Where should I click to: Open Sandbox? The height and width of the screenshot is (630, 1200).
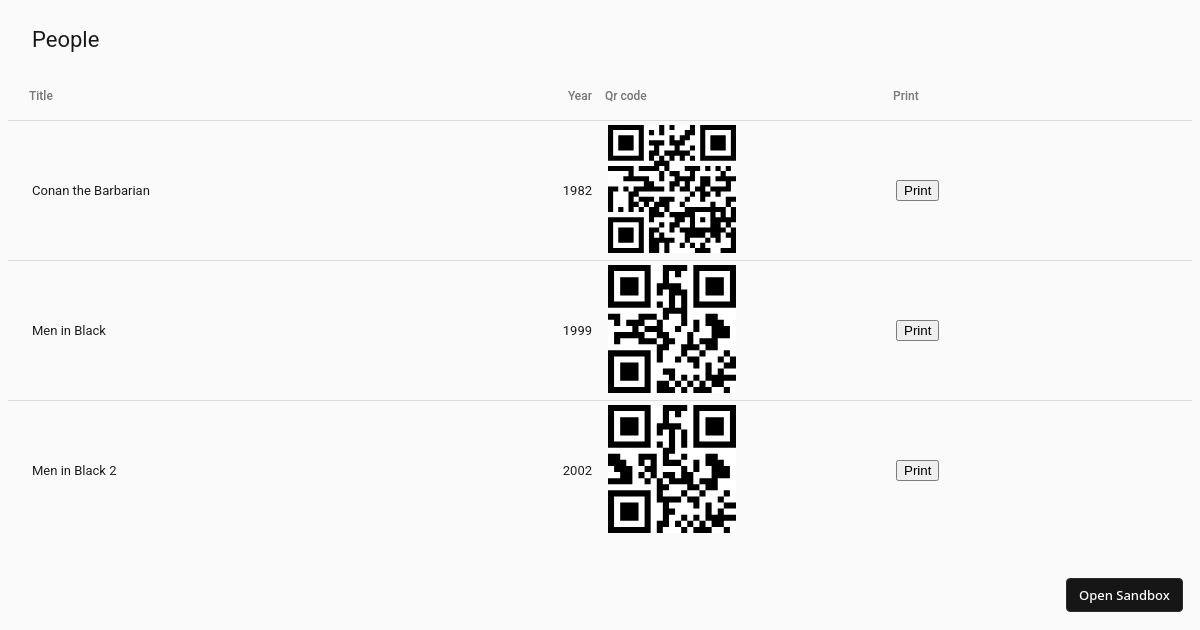point(1123,595)
